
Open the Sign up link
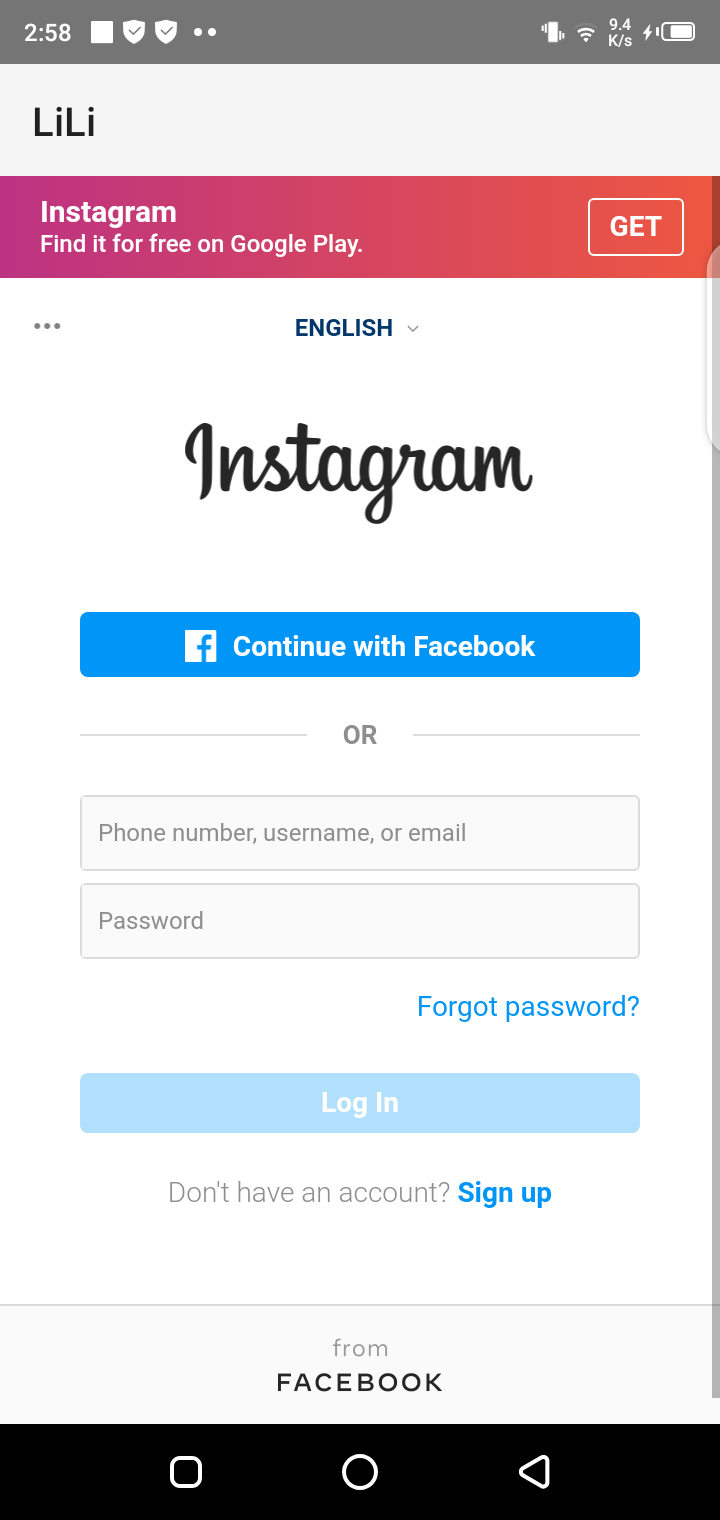[x=504, y=1192]
